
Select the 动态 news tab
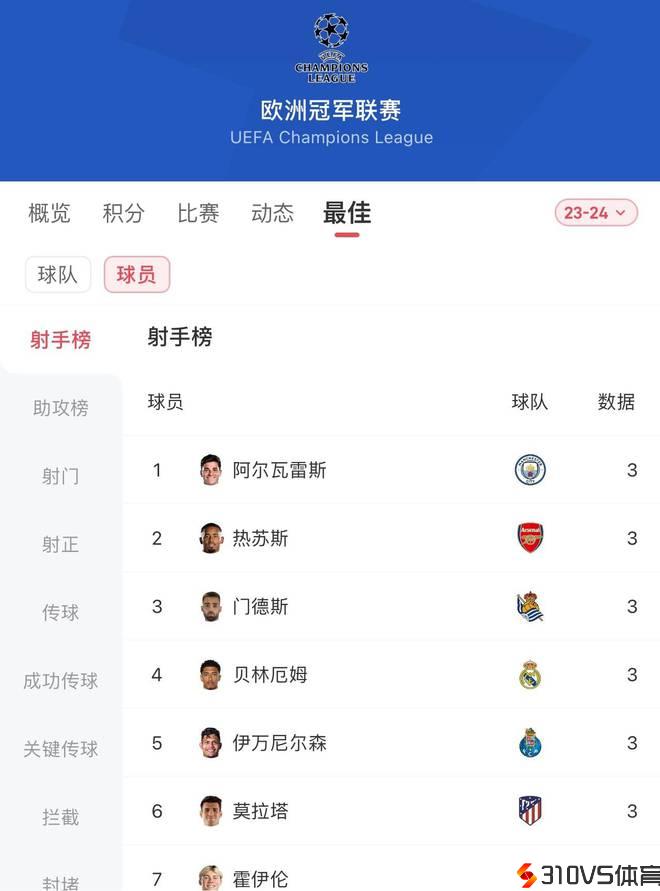[272, 213]
